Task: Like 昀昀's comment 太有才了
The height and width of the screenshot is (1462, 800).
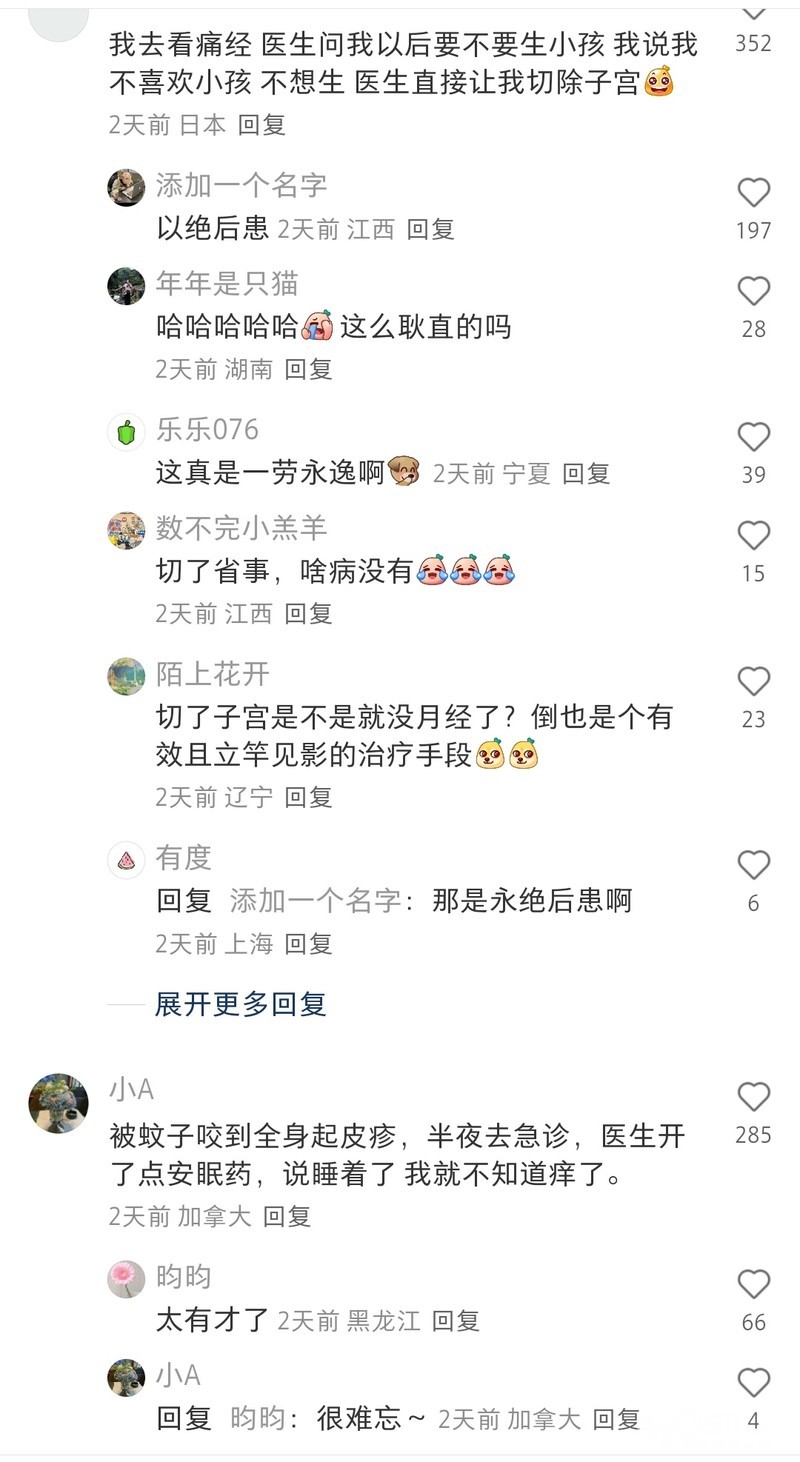Action: (753, 1284)
